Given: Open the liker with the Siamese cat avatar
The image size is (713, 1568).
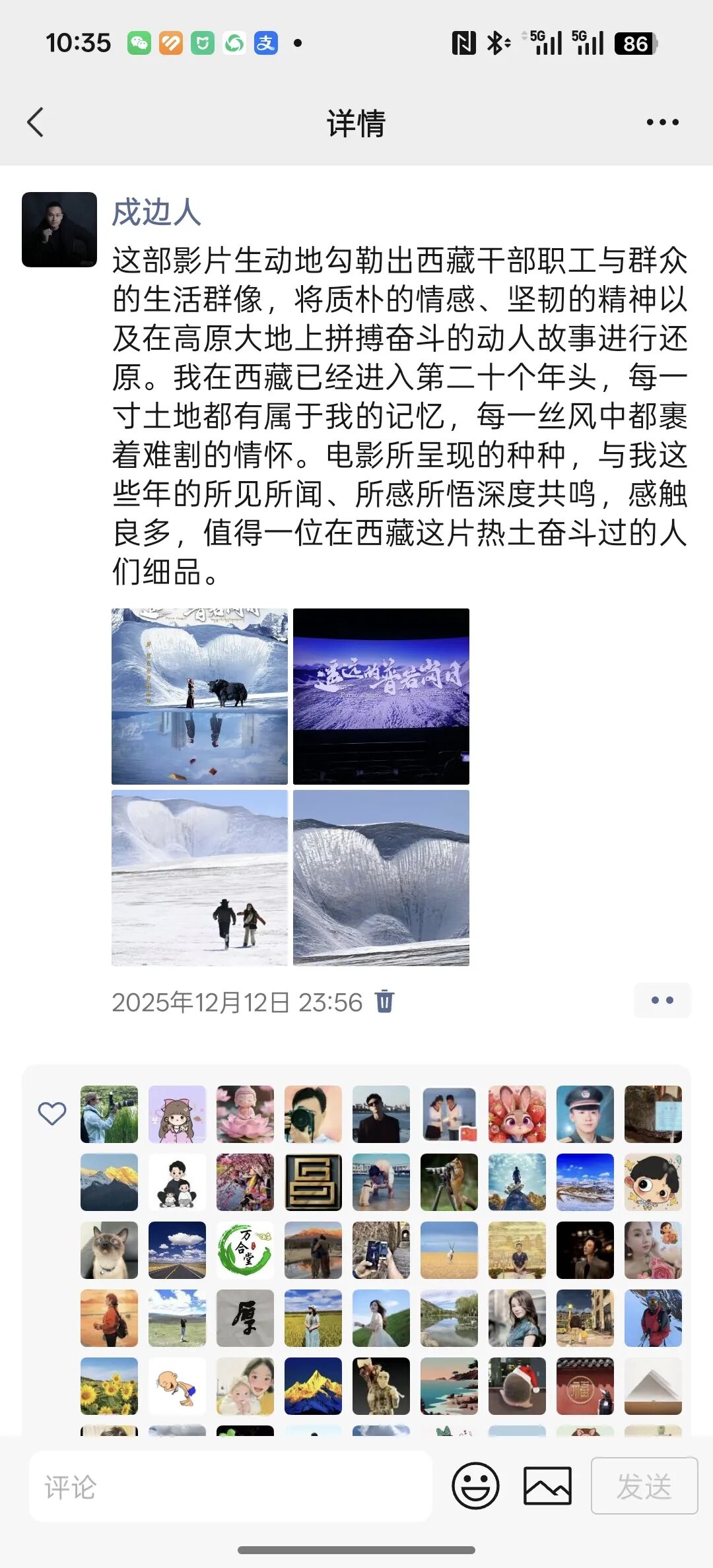Looking at the screenshot, I should pos(109,1250).
